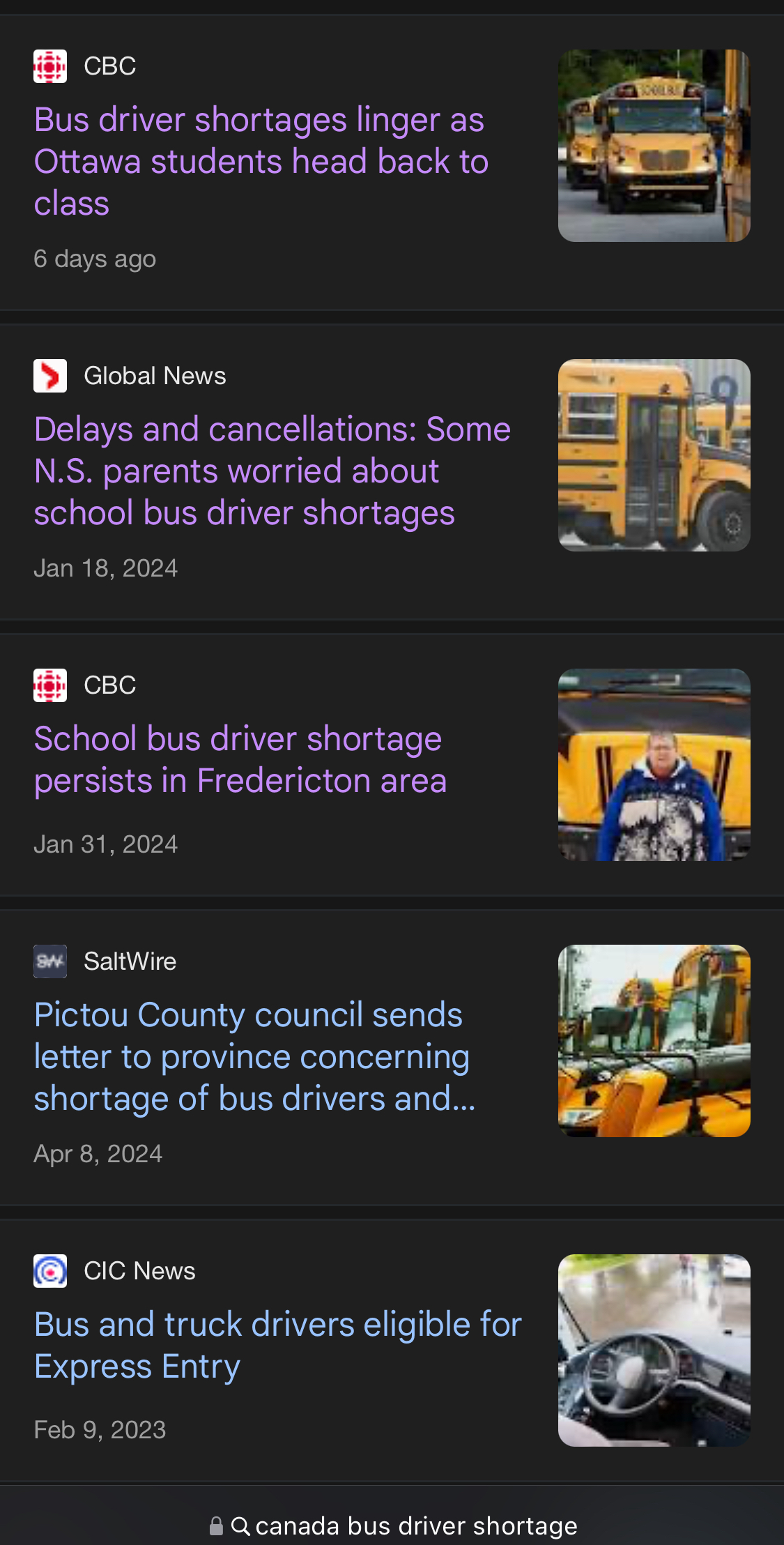Open Bus and truck drivers Express Entry article
The width and height of the screenshot is (784, 1545).
[x=277, y=1345]
